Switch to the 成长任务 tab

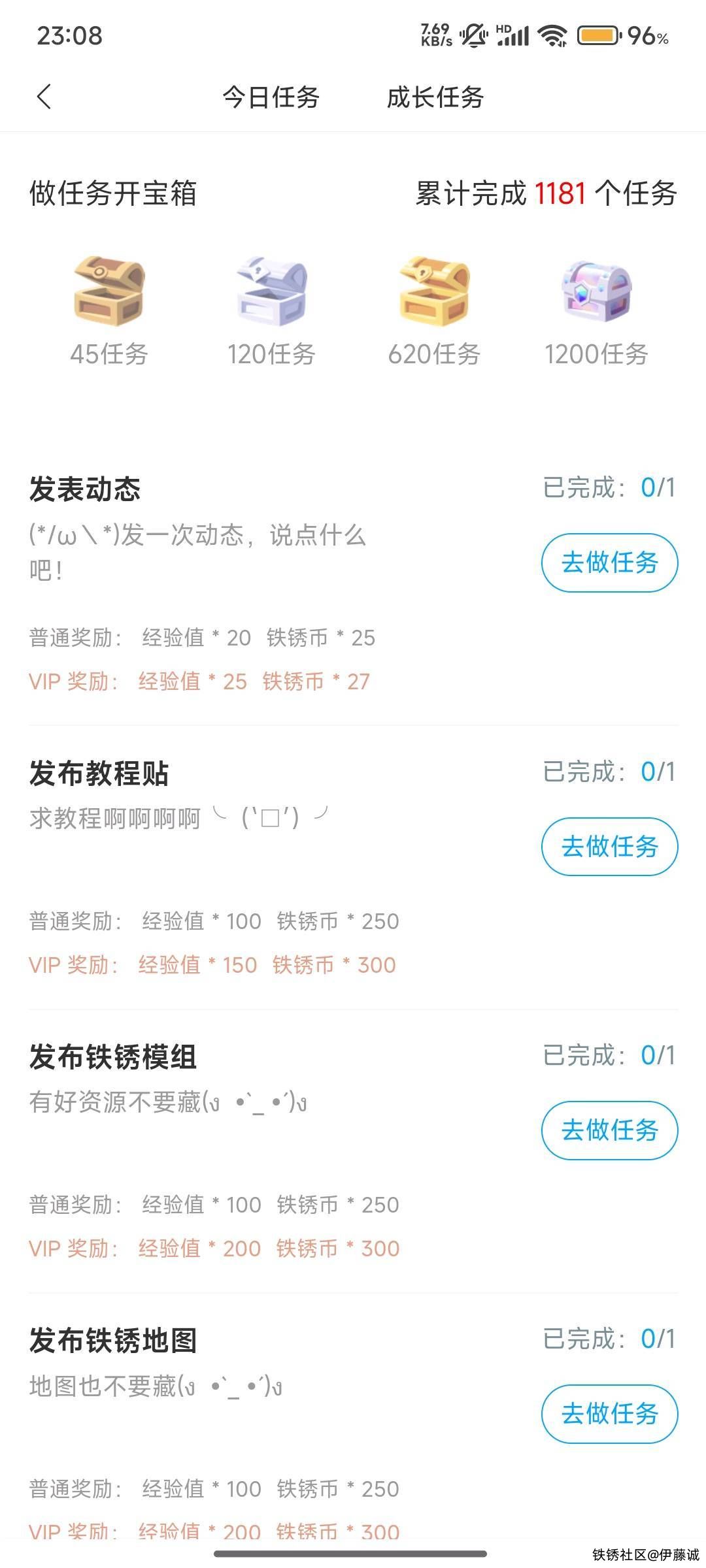pyautogui.click(x=435, y=98)
